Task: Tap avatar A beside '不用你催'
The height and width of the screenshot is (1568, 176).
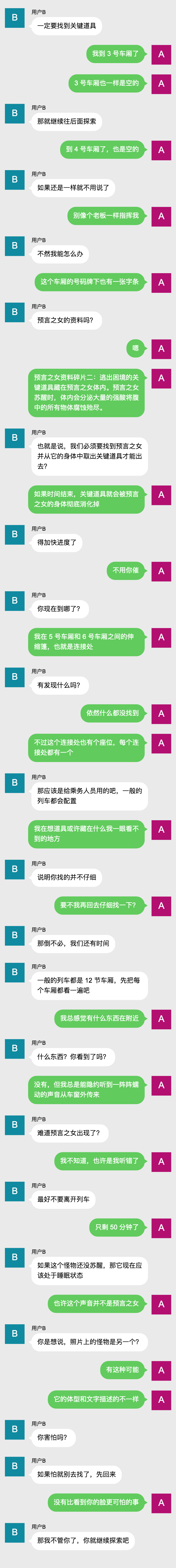Action: pos(161,571)
